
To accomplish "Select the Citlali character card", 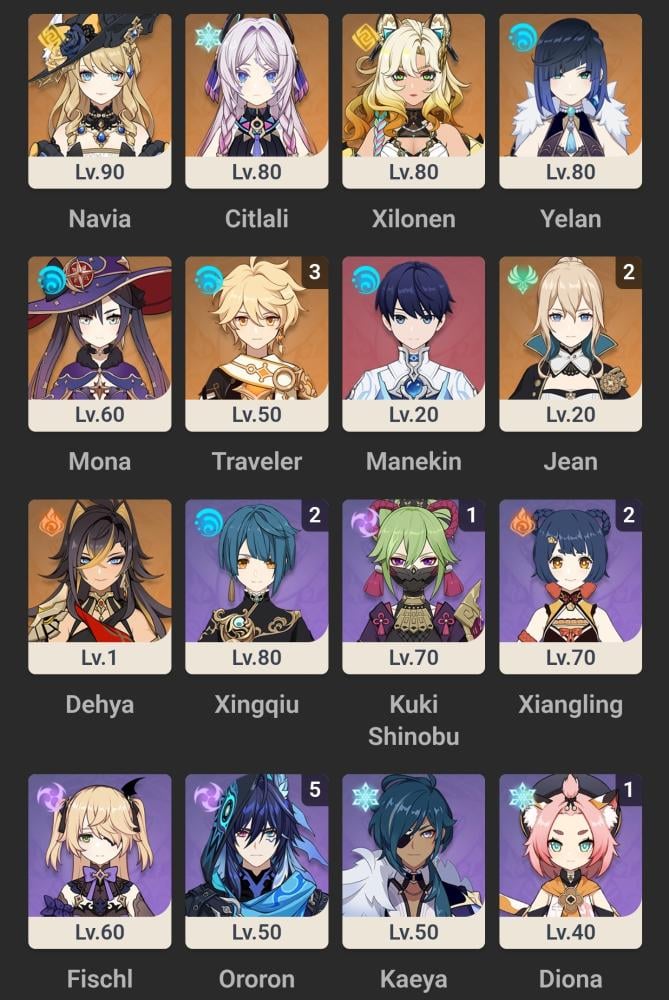I will 256,101.
